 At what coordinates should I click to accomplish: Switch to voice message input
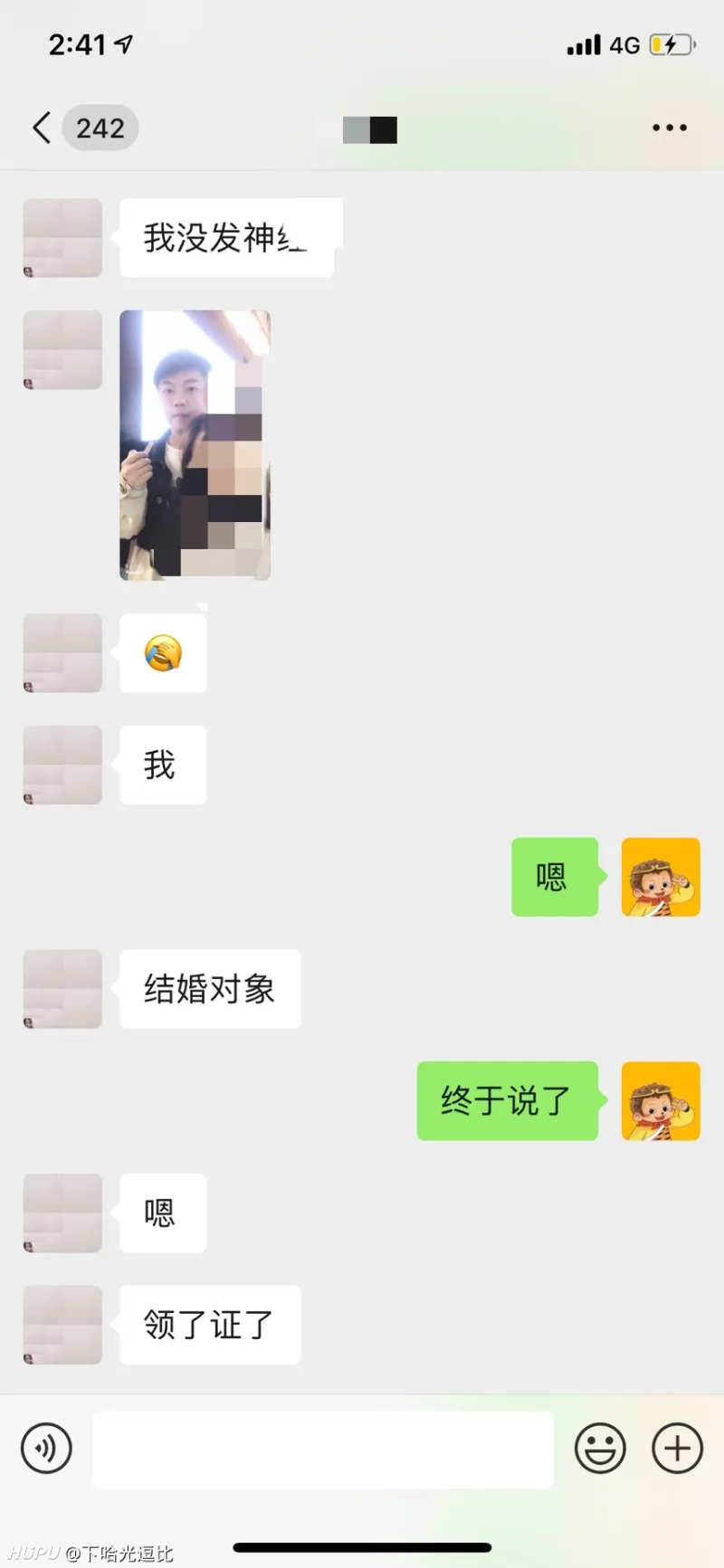point(46,1449)
